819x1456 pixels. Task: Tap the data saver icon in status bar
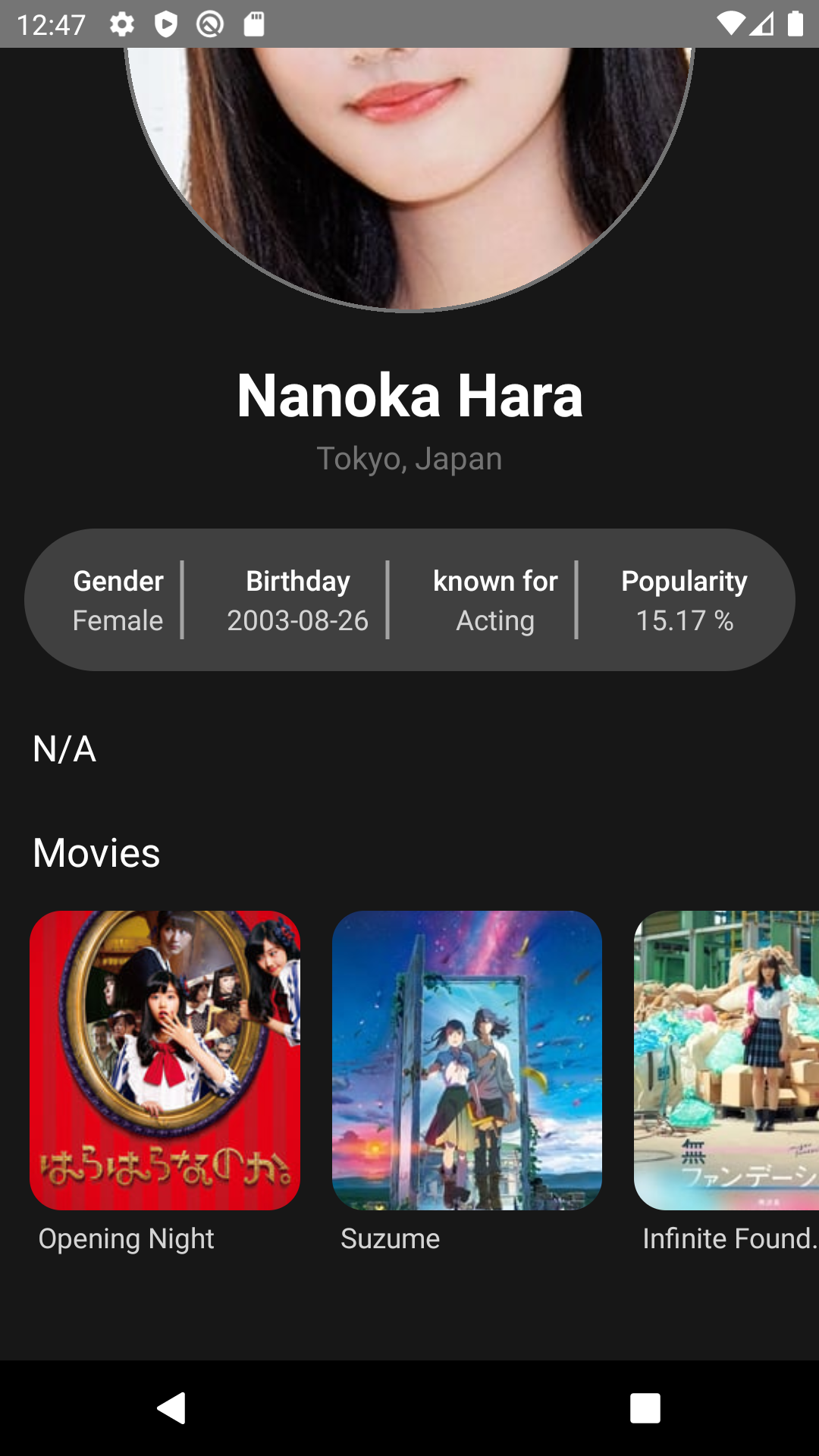click(x=210, y=23)
